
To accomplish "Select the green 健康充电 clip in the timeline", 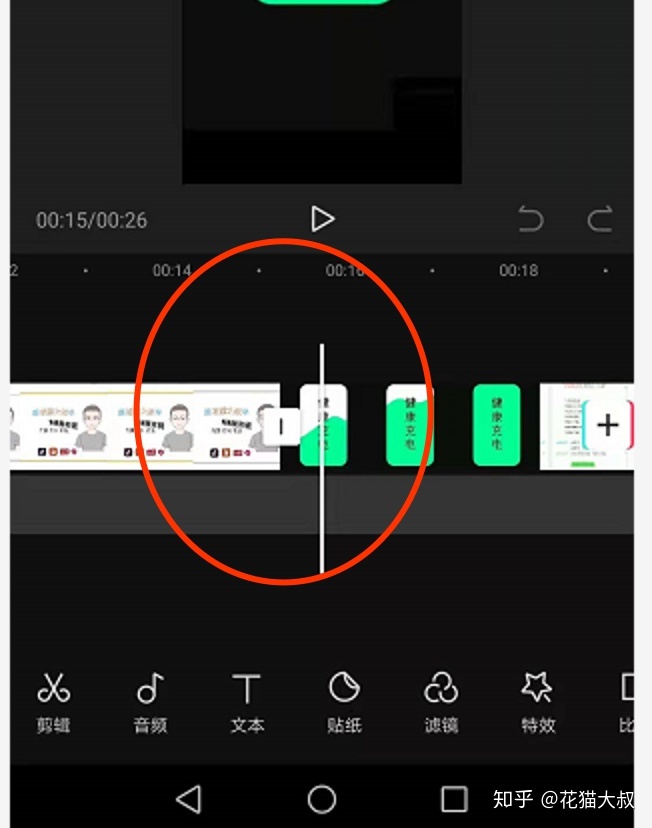I will click(410, 427).
